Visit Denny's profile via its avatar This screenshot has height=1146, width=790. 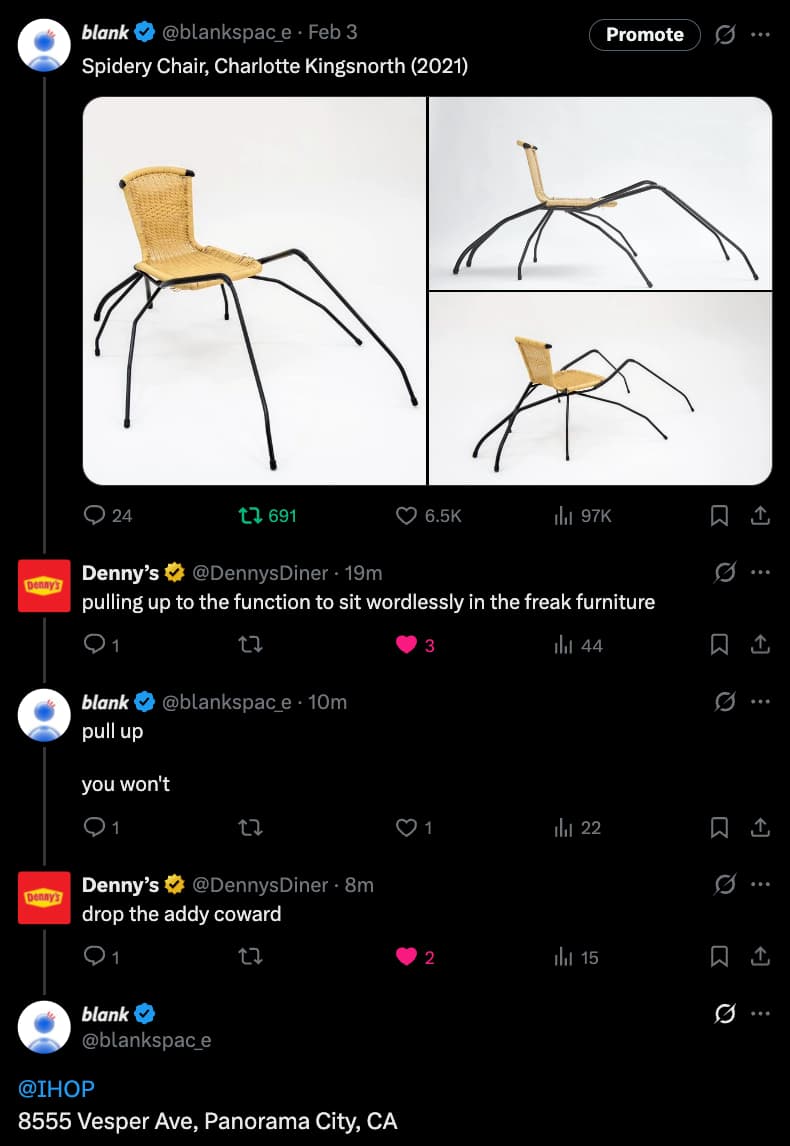tap(43, 585)
